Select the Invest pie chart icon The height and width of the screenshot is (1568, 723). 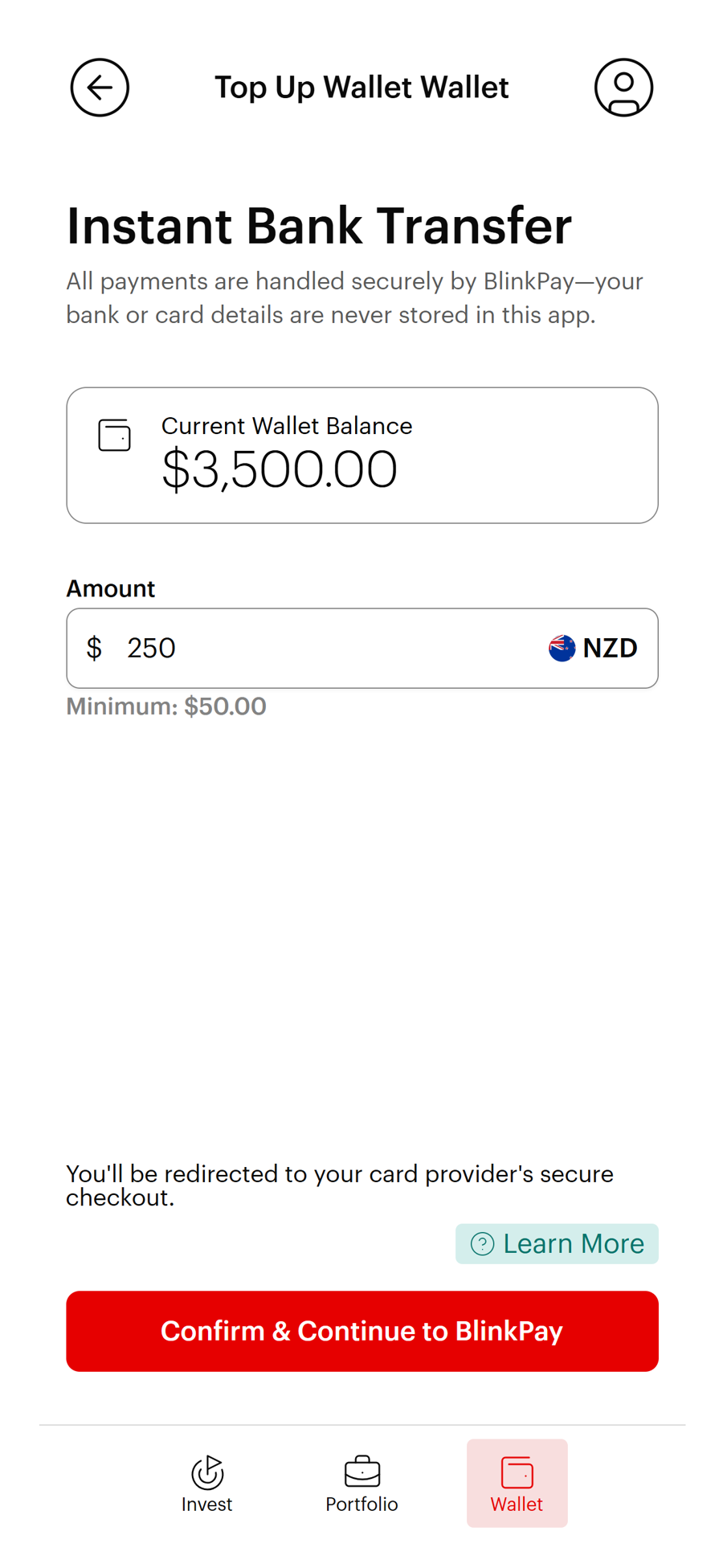(206, 1471)
